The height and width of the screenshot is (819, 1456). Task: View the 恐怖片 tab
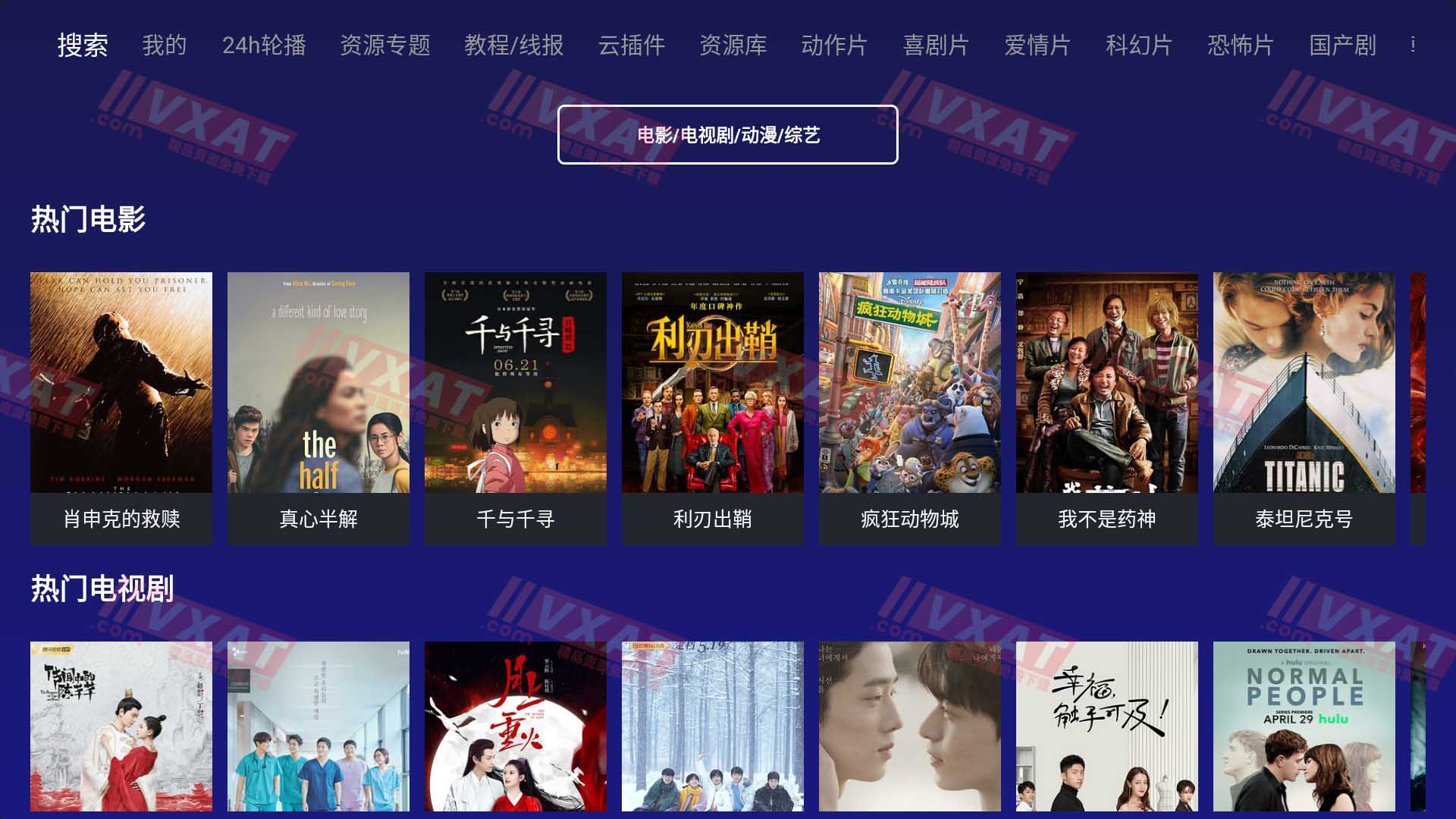[x=1240, y=45]
